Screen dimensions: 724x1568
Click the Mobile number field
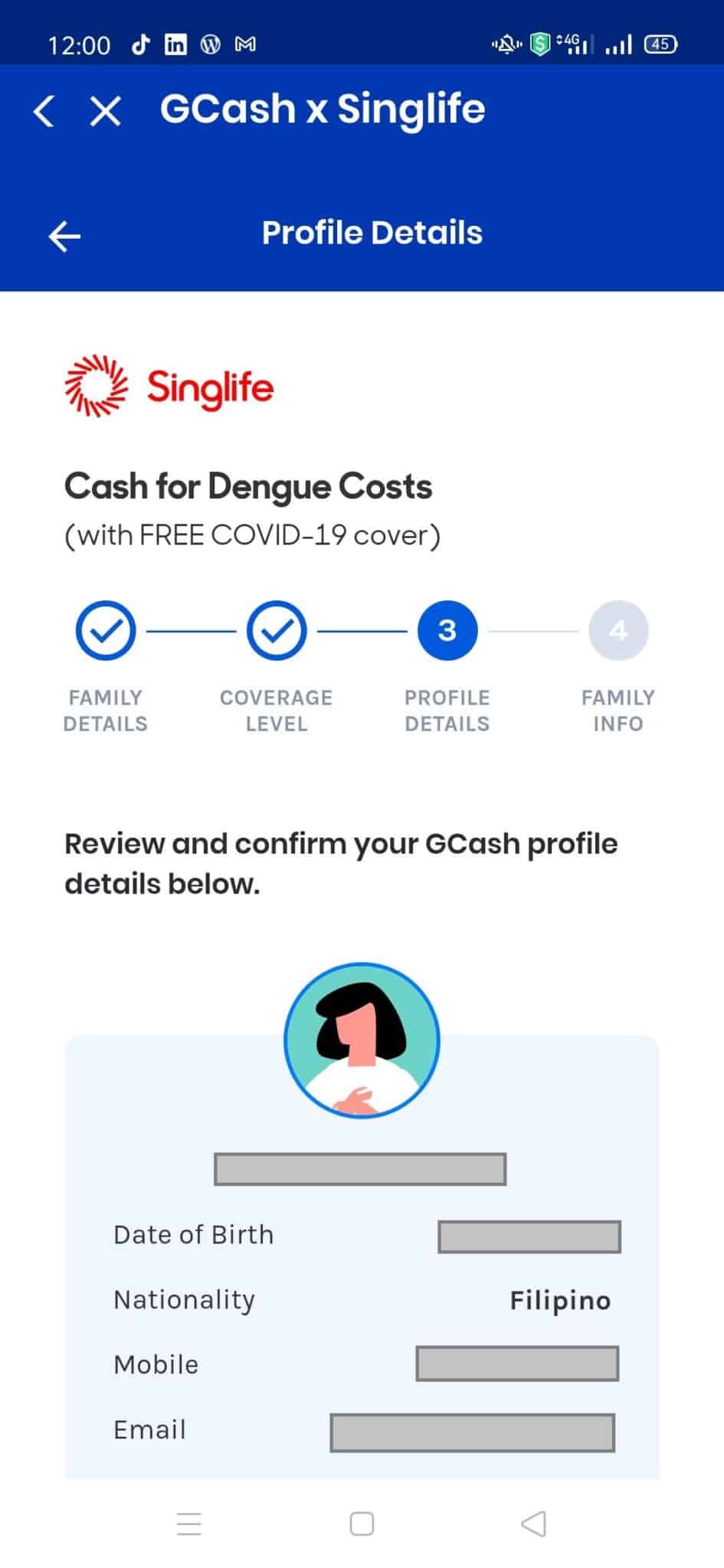pyautogui.click(x=517, y=1364)
